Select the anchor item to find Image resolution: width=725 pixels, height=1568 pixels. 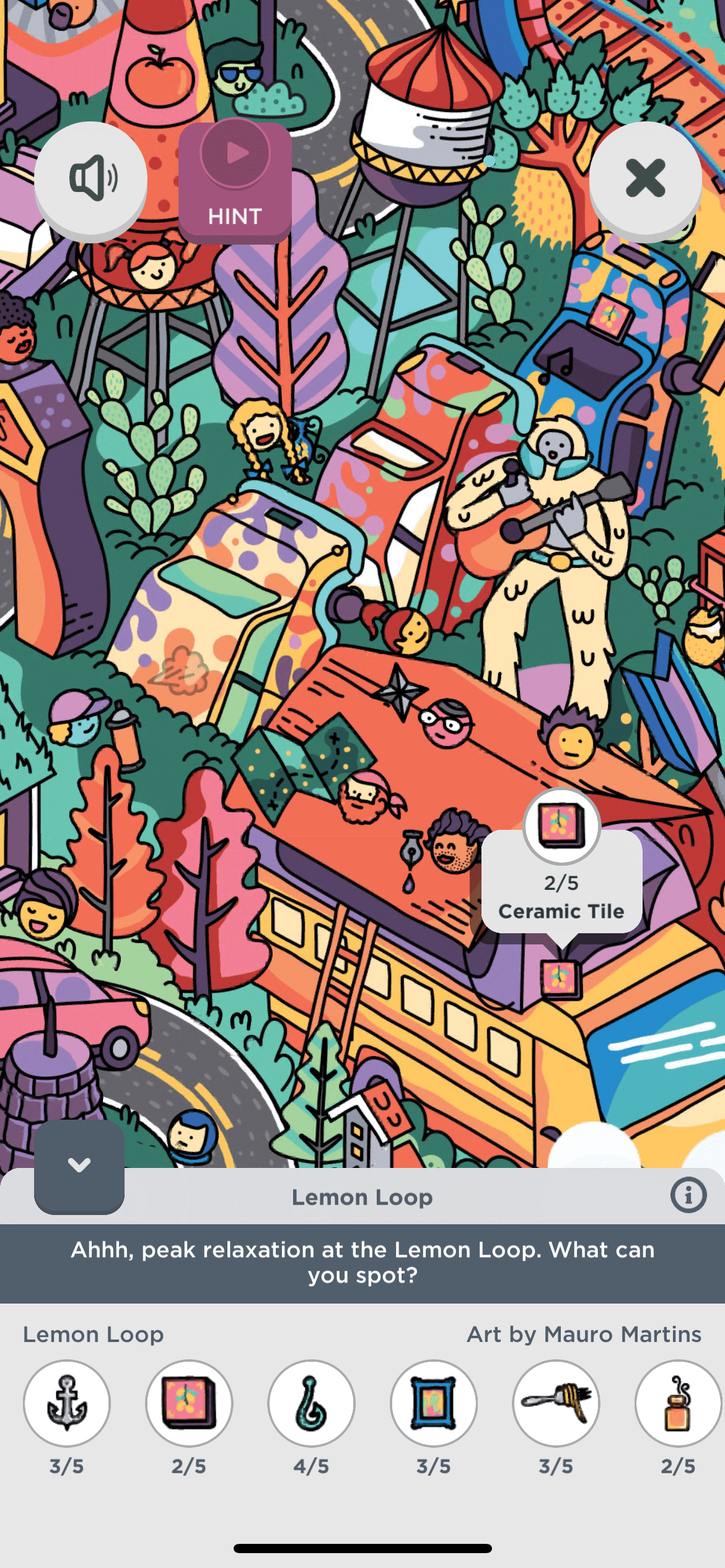point(67,1403)
